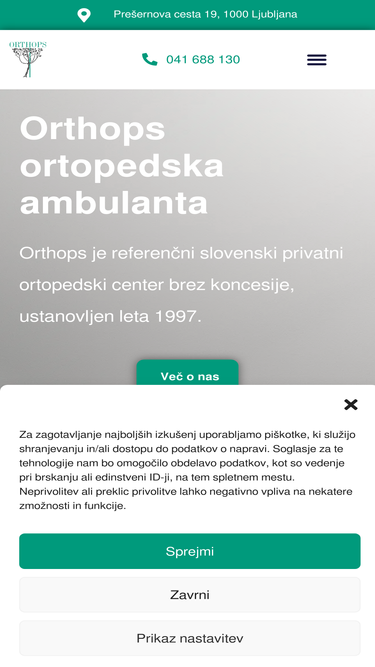
Task: Close the cookie consent banner with X
Action: [x=351, y=405]
